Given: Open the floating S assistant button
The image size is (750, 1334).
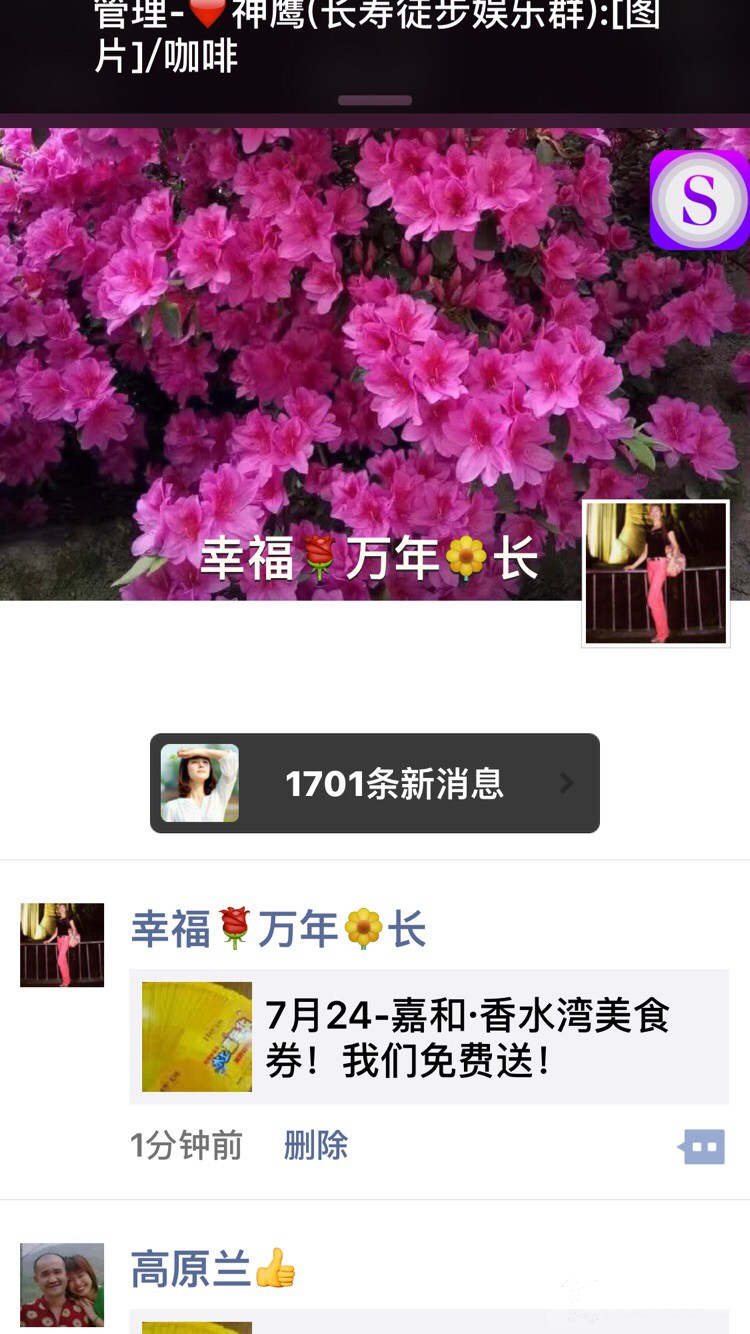Looking at the screenshot, I should (x=699, y=200).
